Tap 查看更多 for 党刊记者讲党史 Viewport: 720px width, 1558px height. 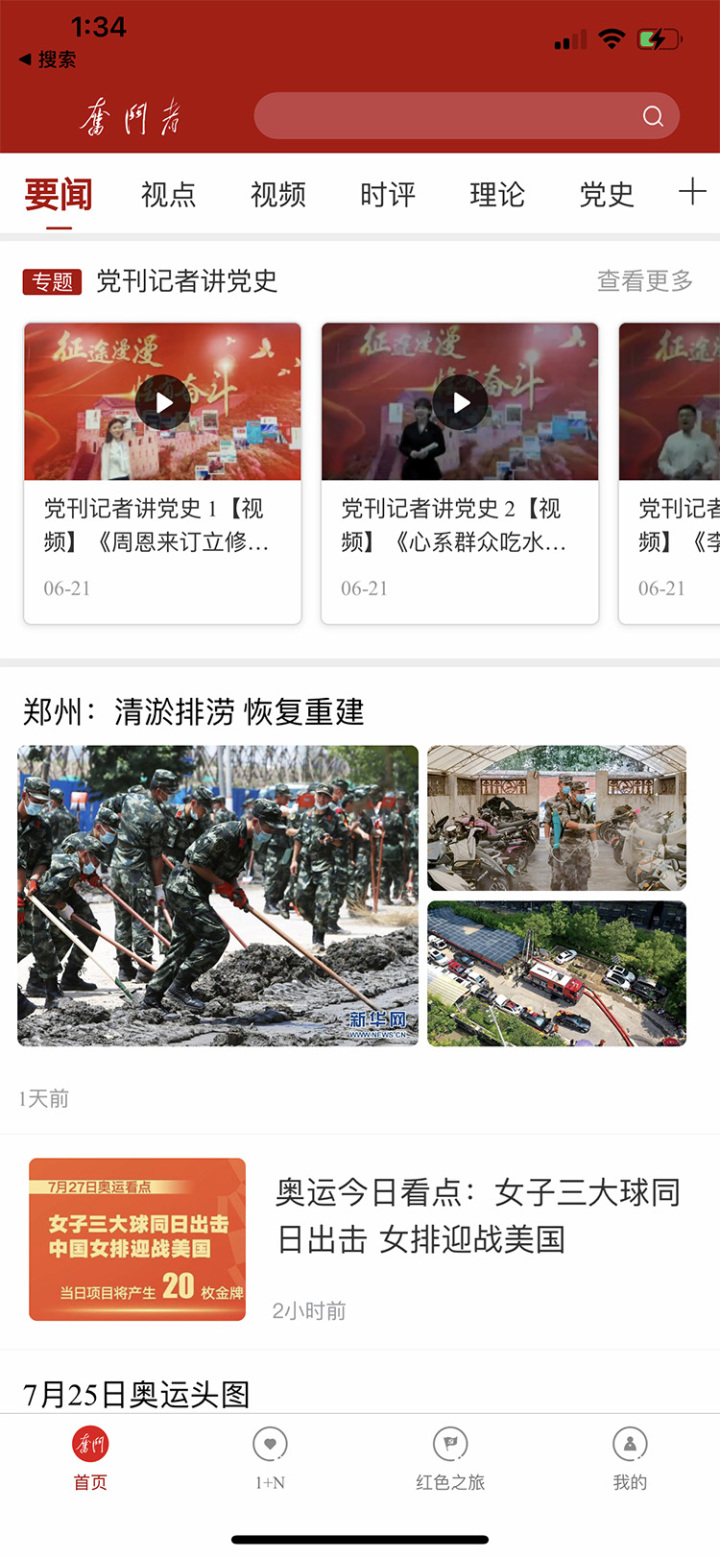point(644,281)
